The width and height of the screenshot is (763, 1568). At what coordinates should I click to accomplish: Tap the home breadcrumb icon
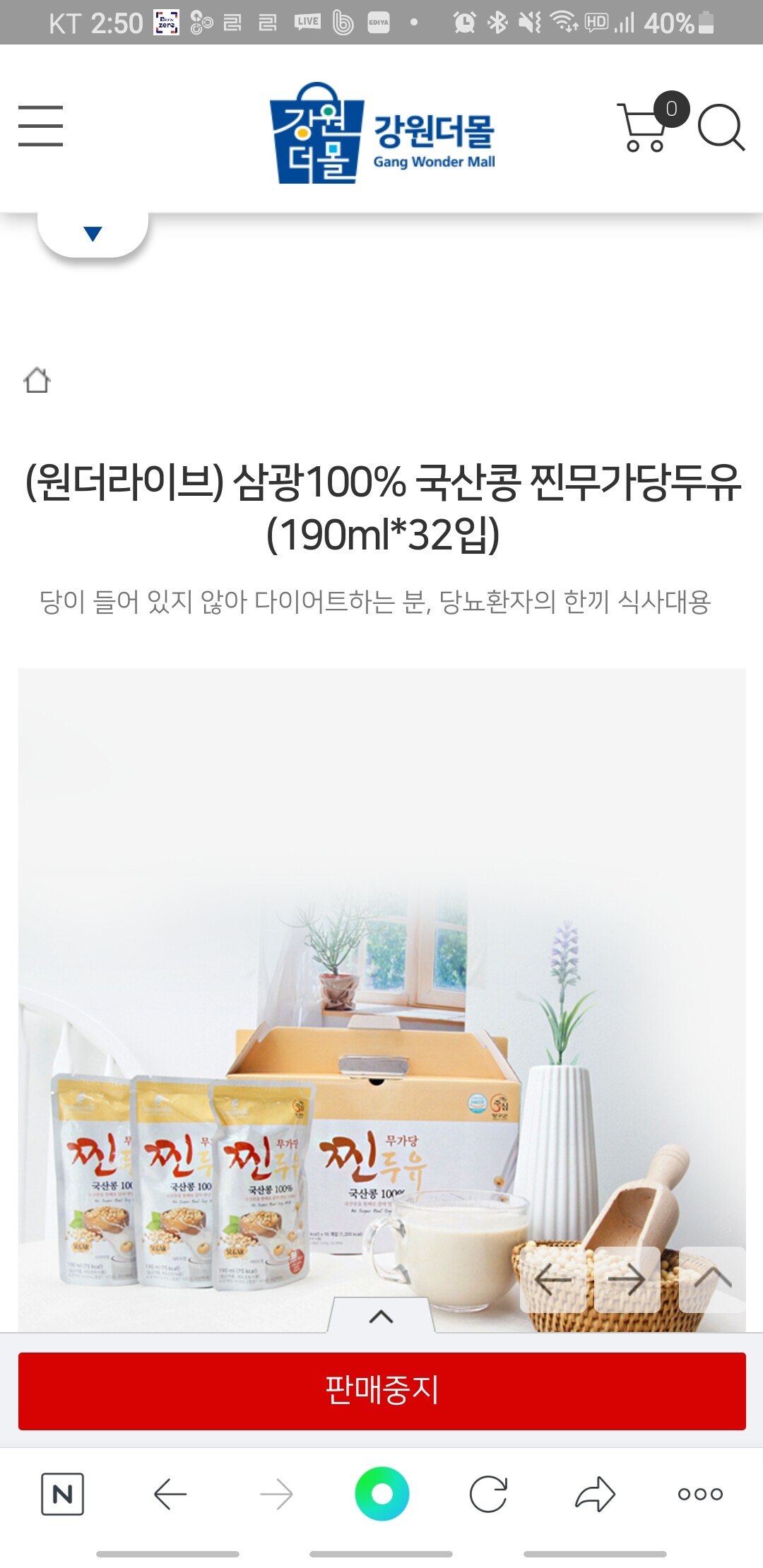[x=37, y=380]
